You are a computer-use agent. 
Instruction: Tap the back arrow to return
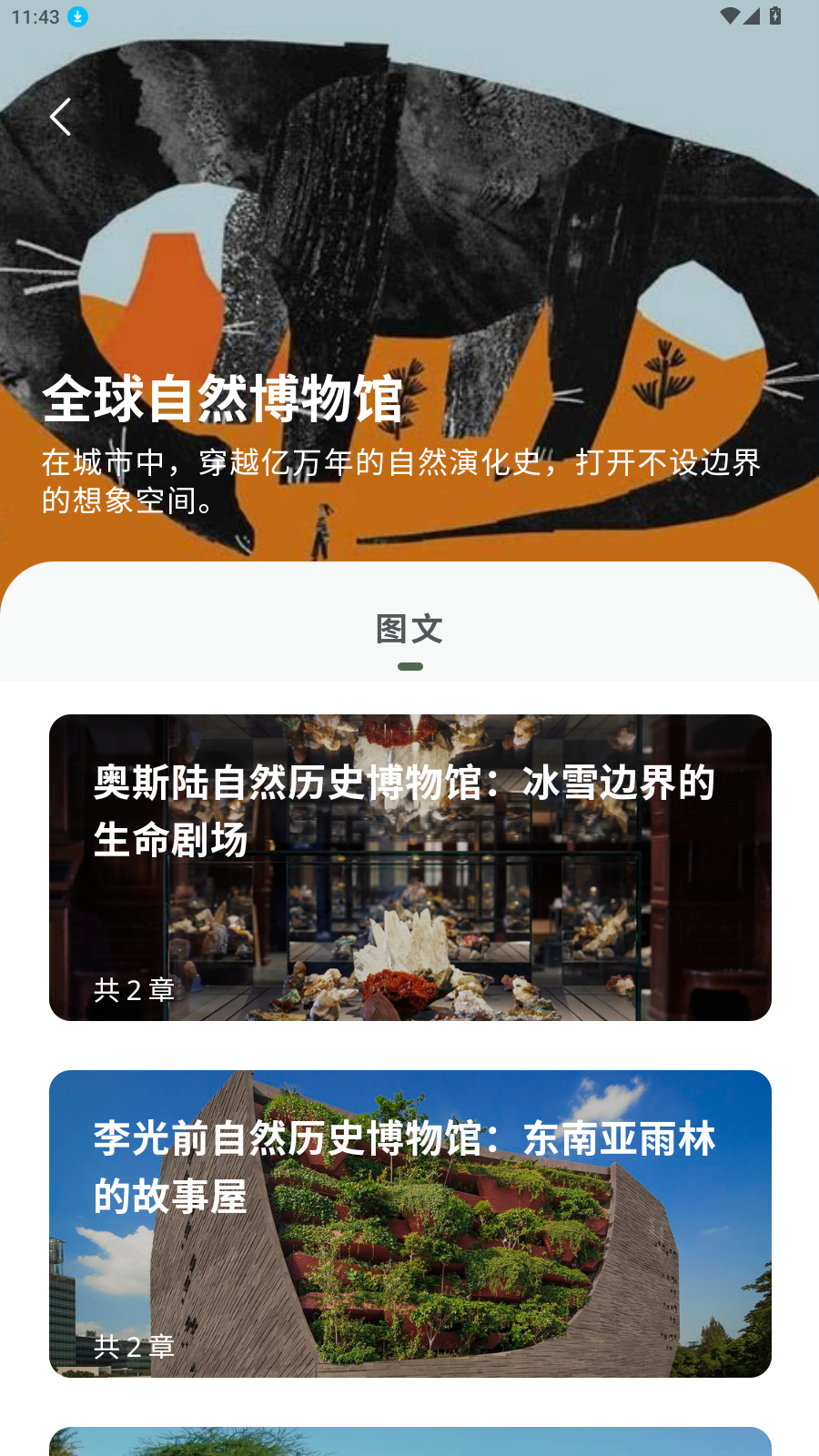pyautogui.click(x=60, y=117)
